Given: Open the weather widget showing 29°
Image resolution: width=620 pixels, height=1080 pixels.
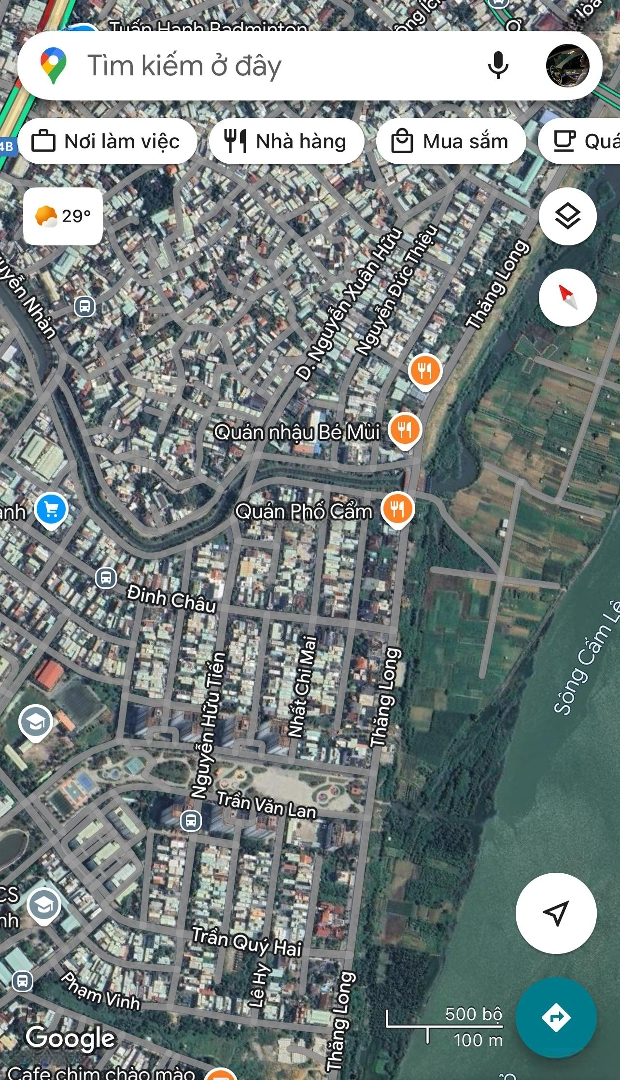Looking at the screenshot, I should click(x=63, y=216).
